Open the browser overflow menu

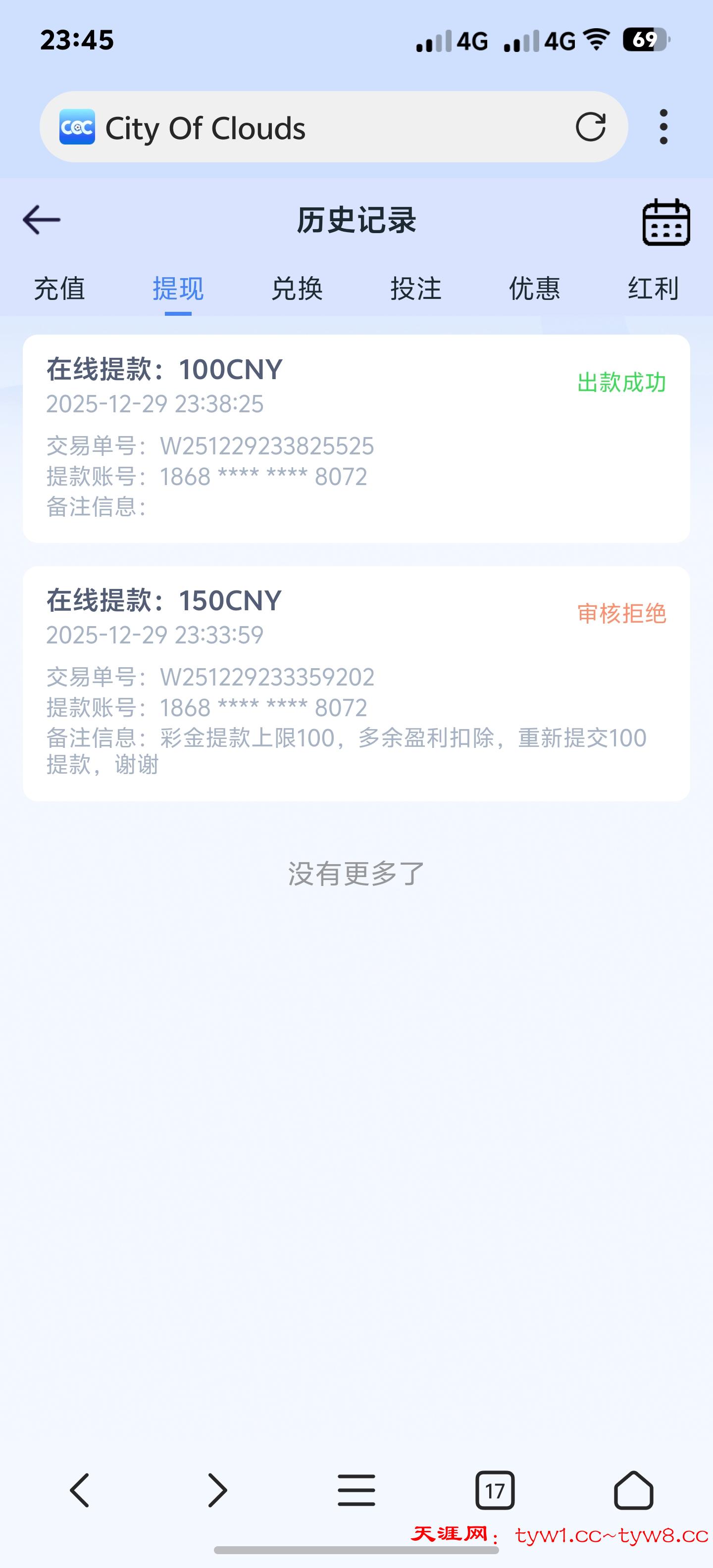(x=663, y=127)
